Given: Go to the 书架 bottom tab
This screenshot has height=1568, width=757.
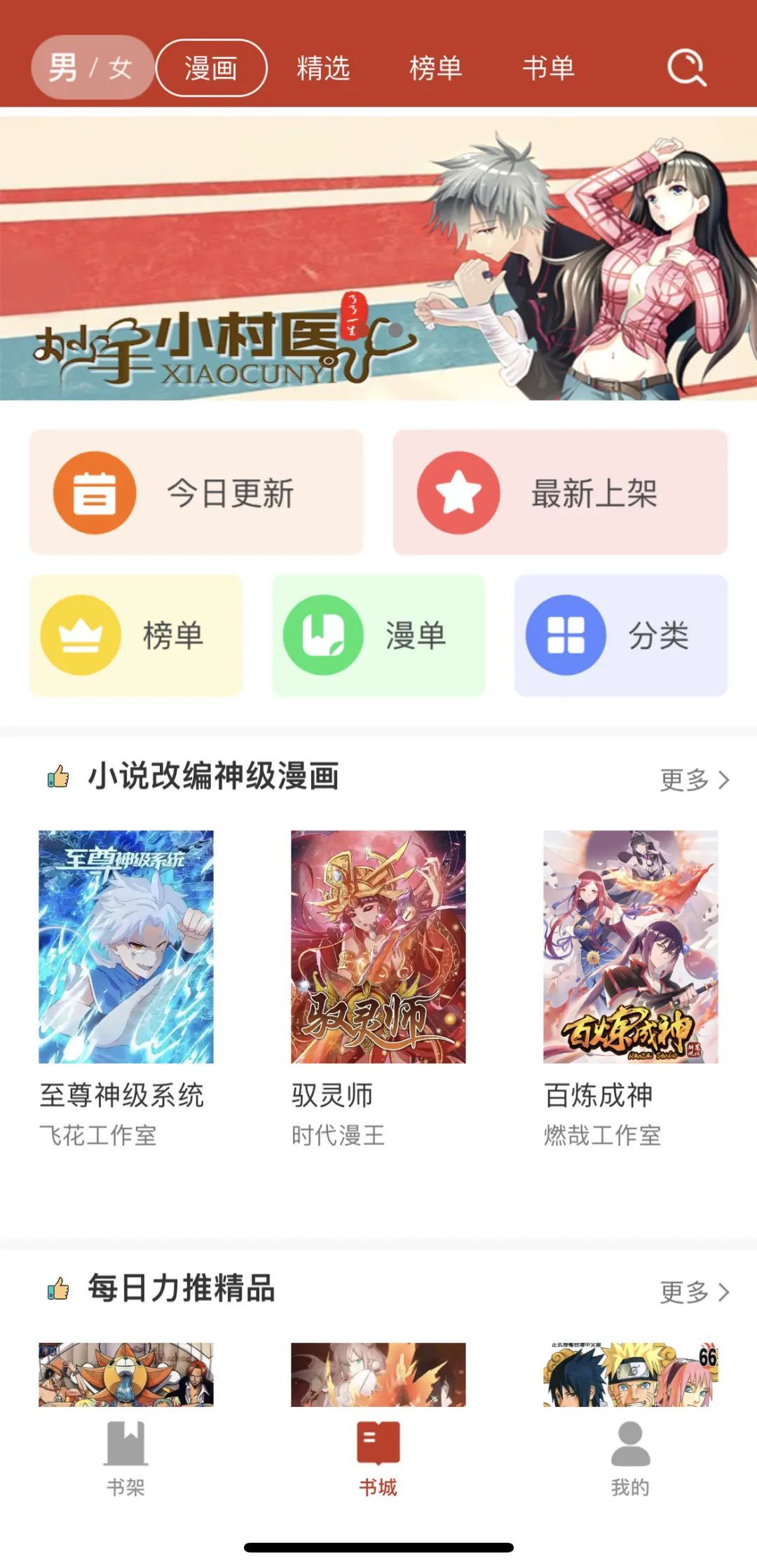Looking at the screenshot, I should pos(126,1457).
